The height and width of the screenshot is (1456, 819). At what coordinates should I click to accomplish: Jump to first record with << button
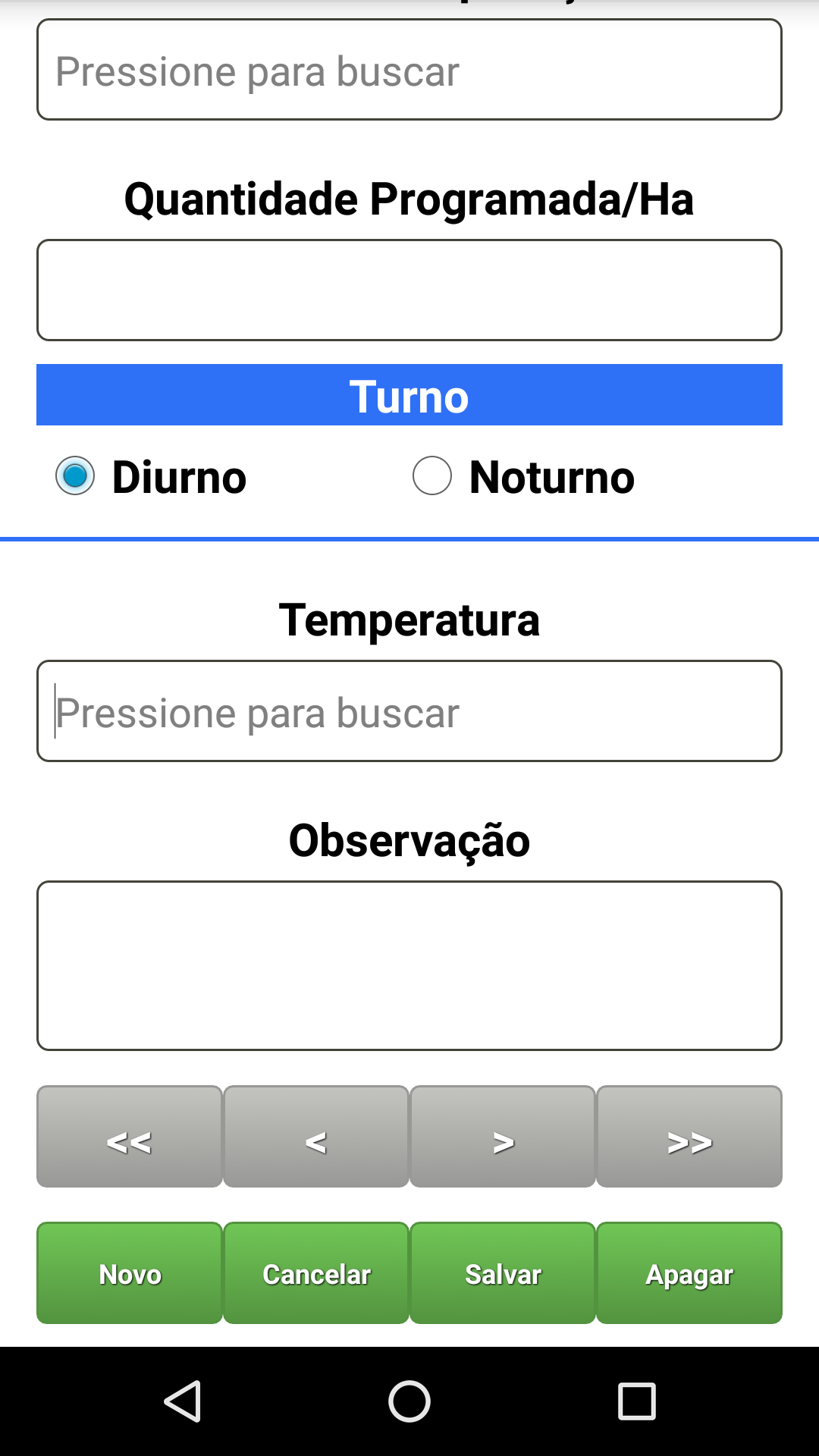pos(130,1137)
